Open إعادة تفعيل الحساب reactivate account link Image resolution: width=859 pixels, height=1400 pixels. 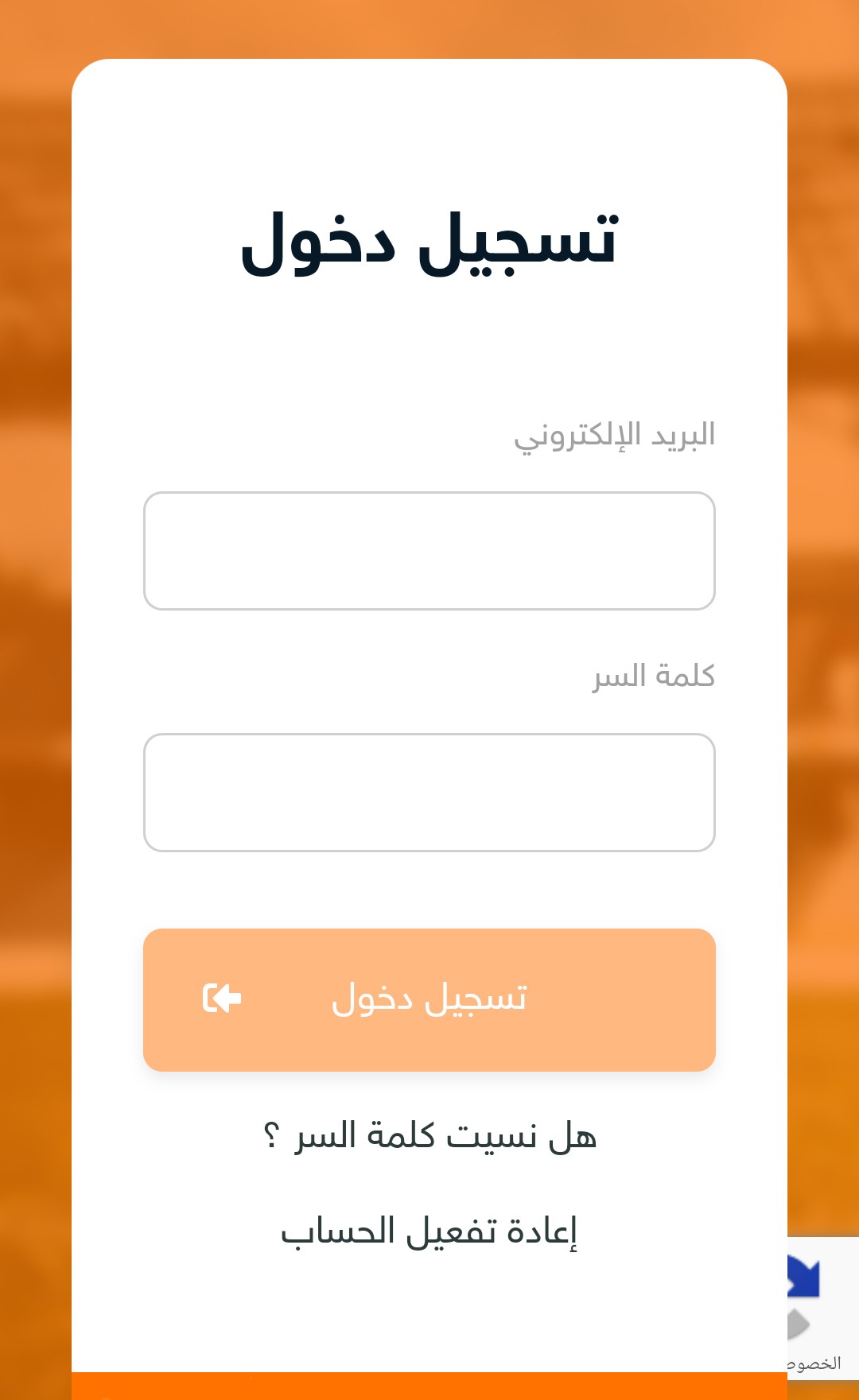click(429, 1231)
